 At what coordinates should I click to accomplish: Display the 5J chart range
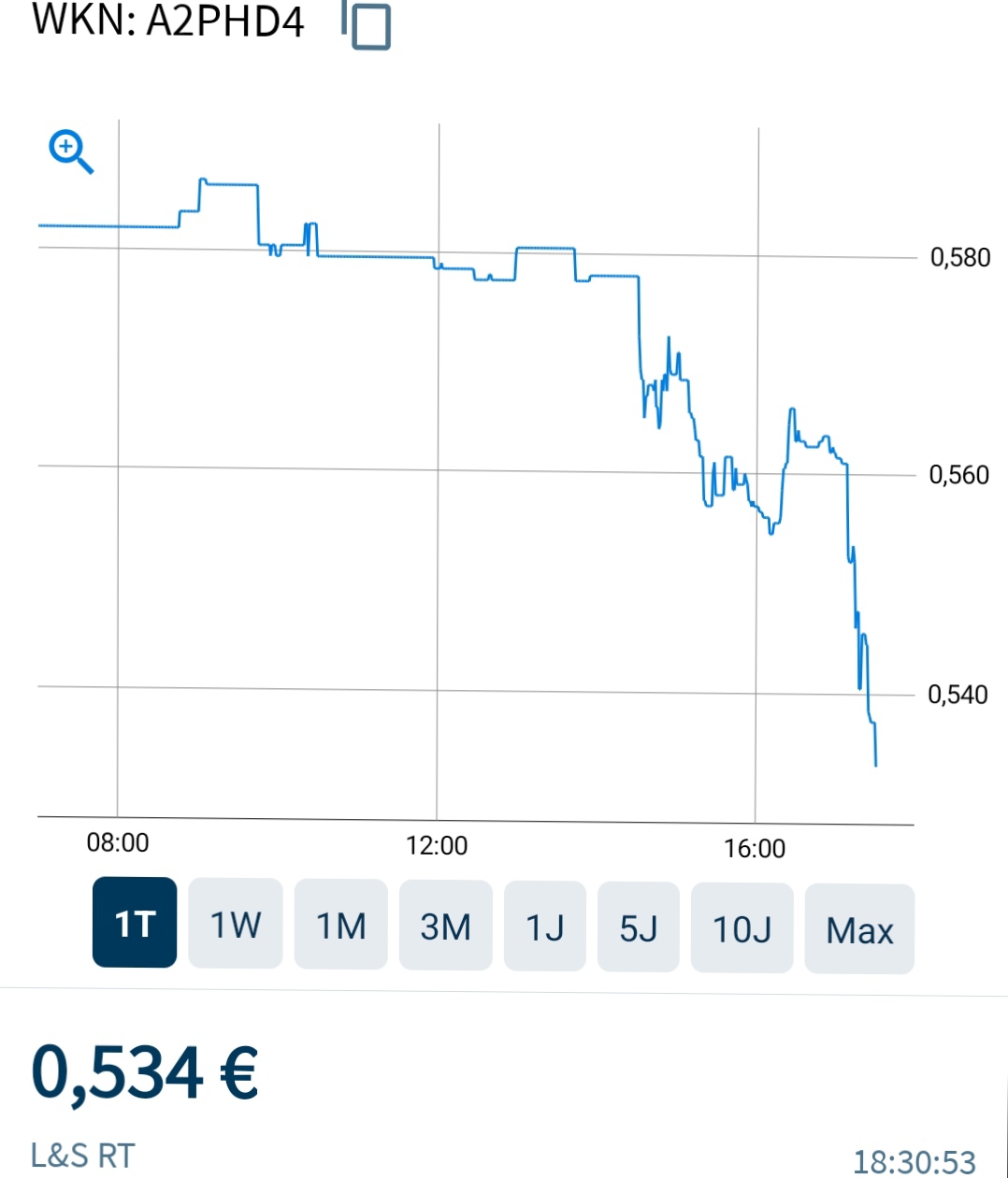coord(638,927)
